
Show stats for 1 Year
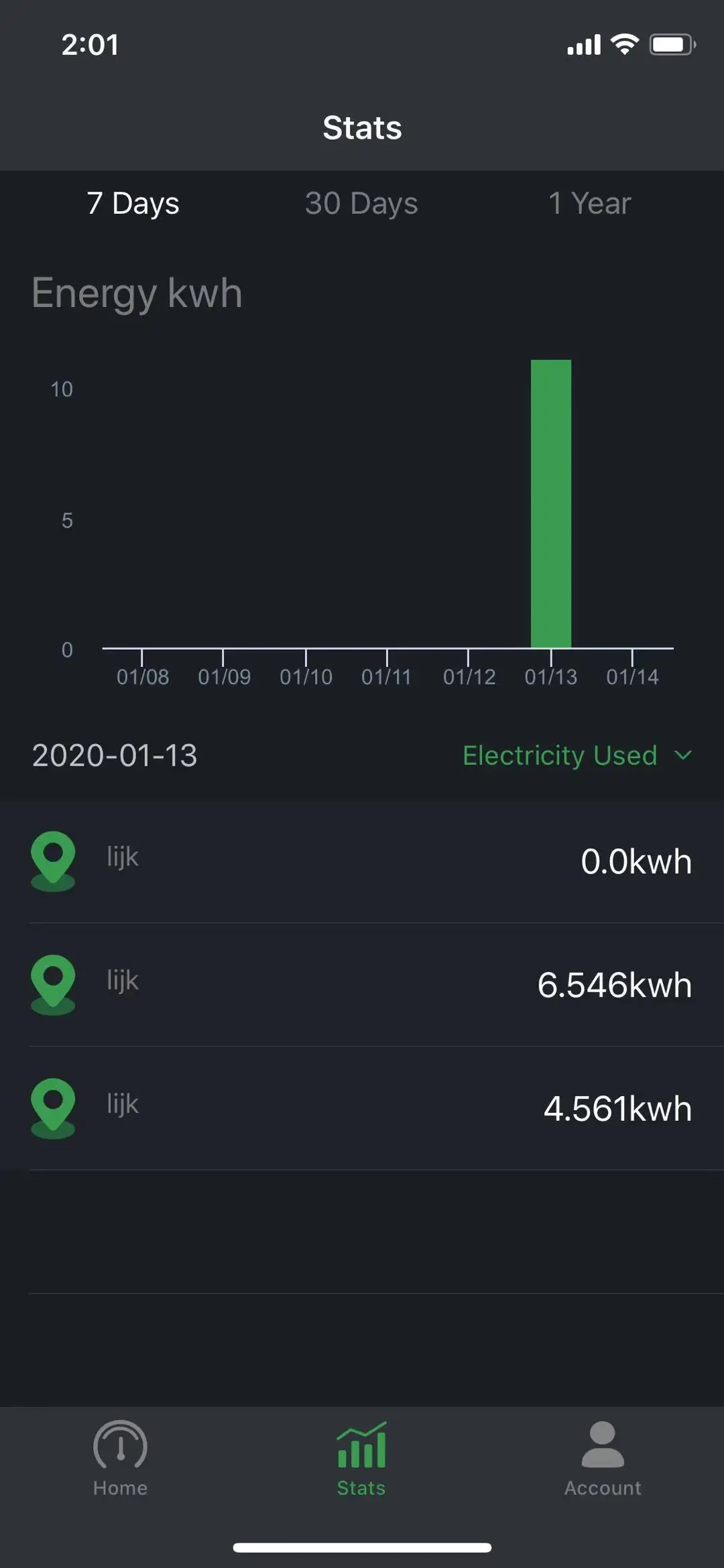pyautogui.click(x=589, y=204)
